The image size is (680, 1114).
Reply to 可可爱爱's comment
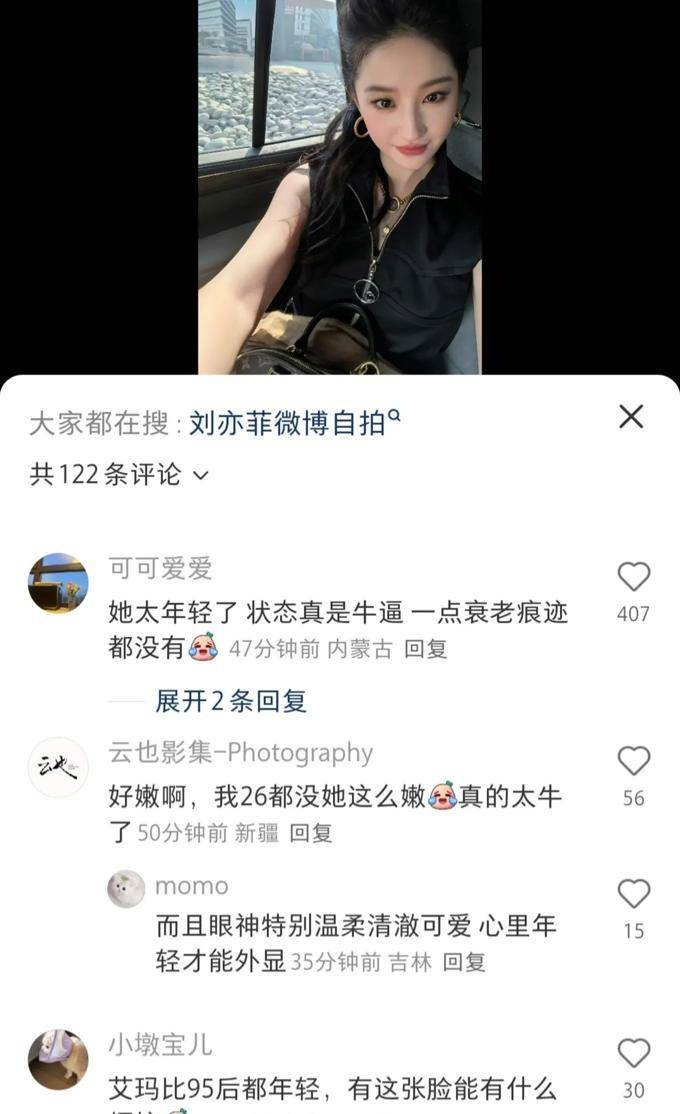pyautogui.click(x=425, y=648)
